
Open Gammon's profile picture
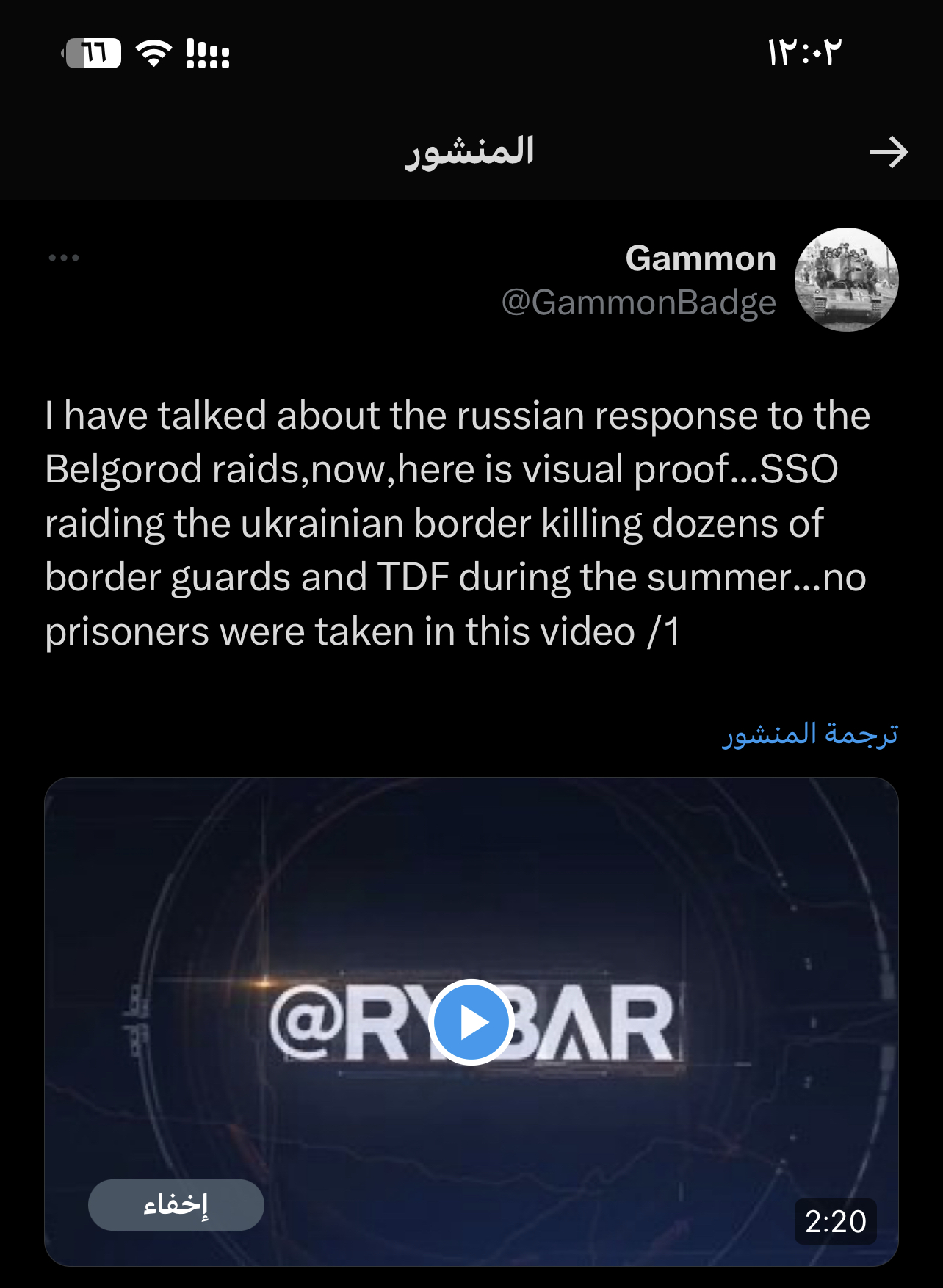coord(846,280)
